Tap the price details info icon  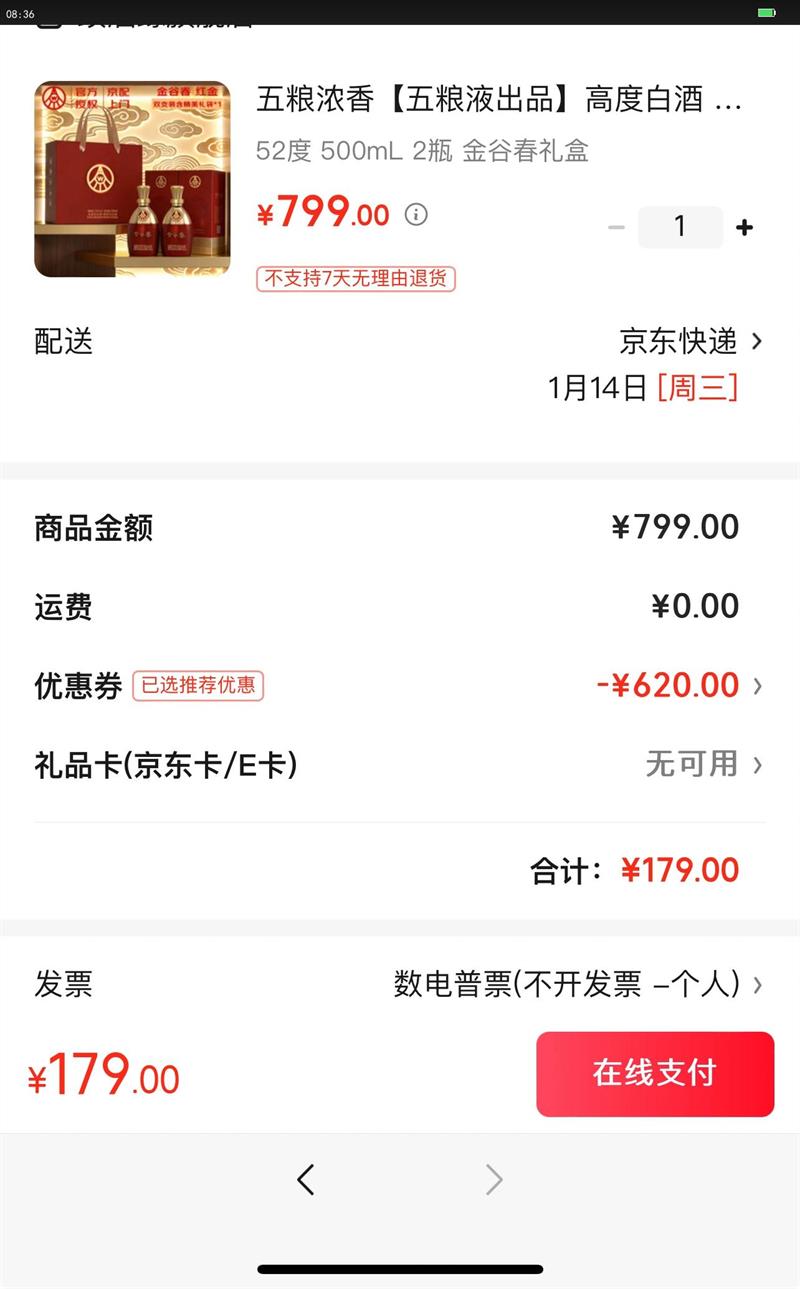click(x=417, y=215)
